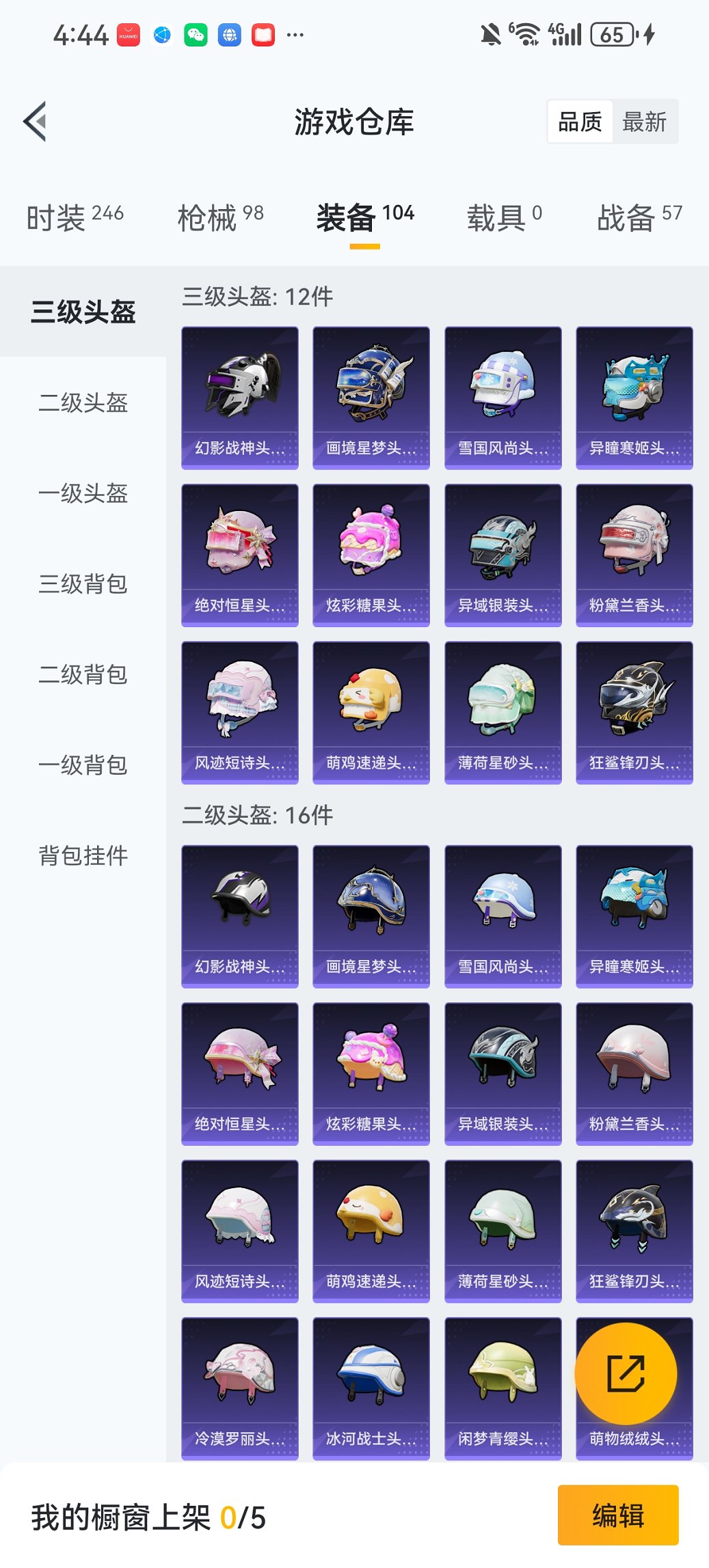The height and width of the screenshot is (1568, 709).
Task: Go back from 游戏仓库
Action: (x=36, y=122)
